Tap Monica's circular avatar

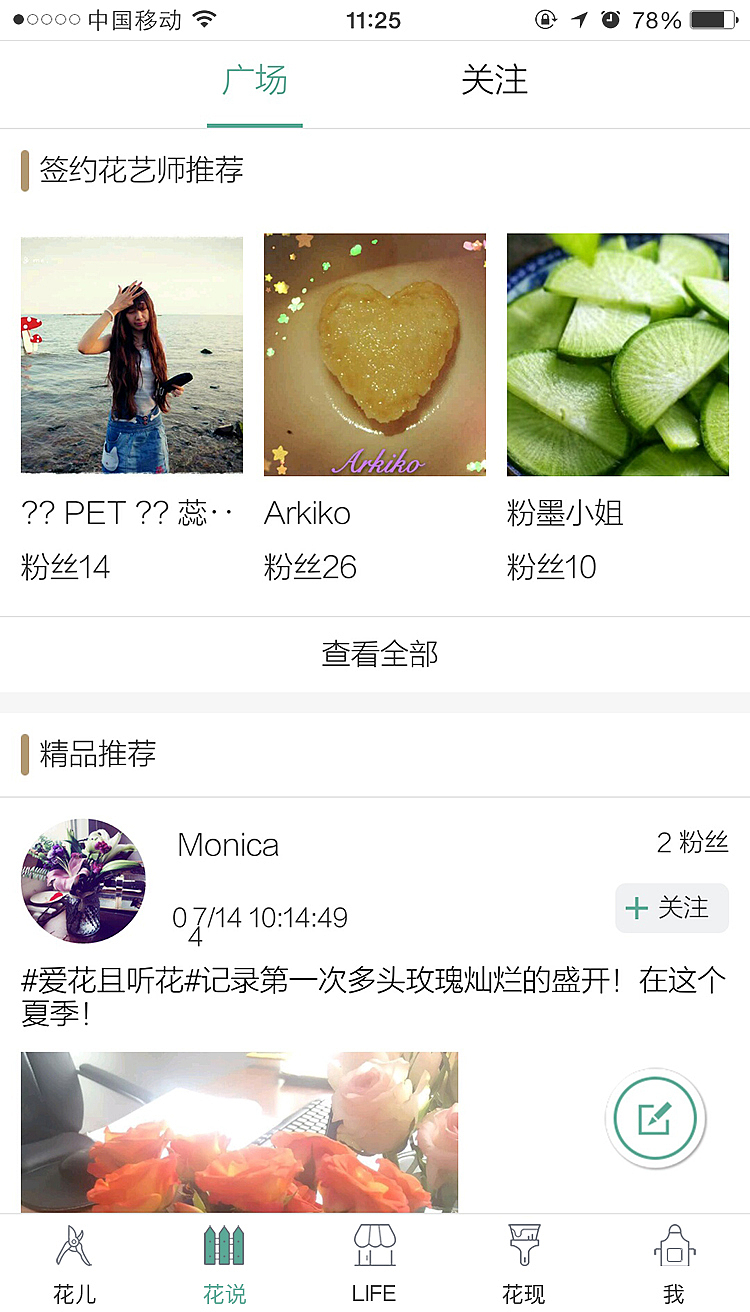click(83, 881)
